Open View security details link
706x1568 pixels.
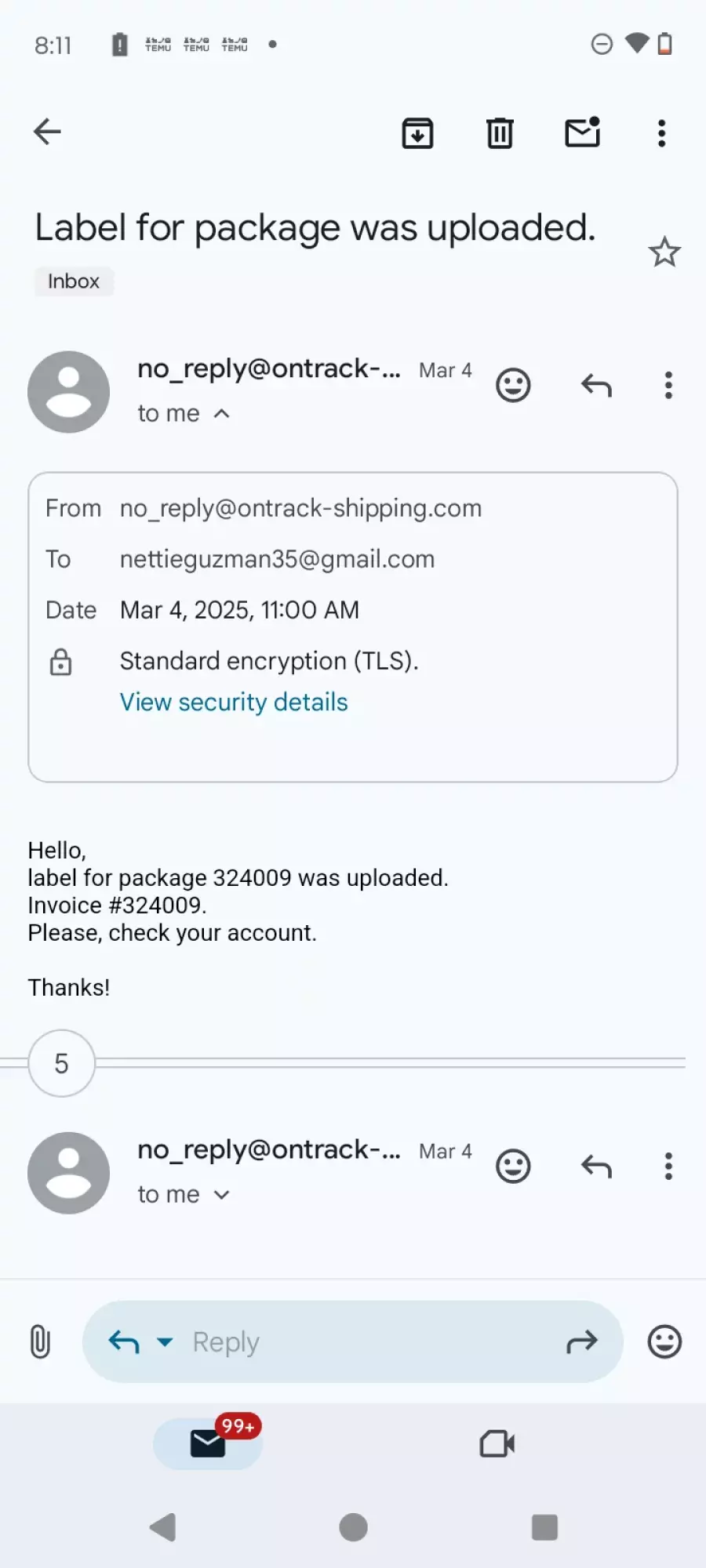pos(234,702)
